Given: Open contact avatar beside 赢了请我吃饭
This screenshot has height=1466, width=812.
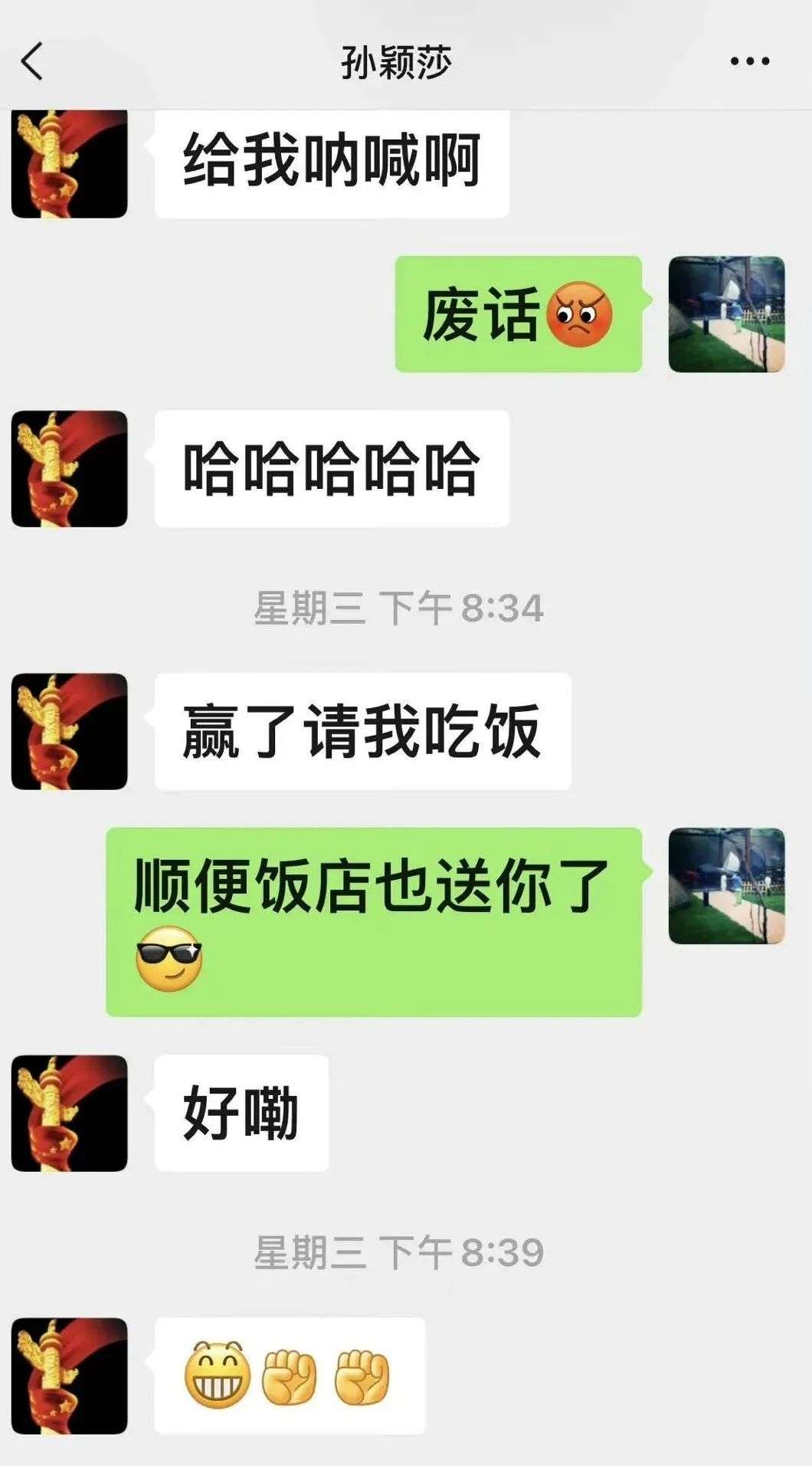Looking at the screenshot, I should click(x=69, y=731).
